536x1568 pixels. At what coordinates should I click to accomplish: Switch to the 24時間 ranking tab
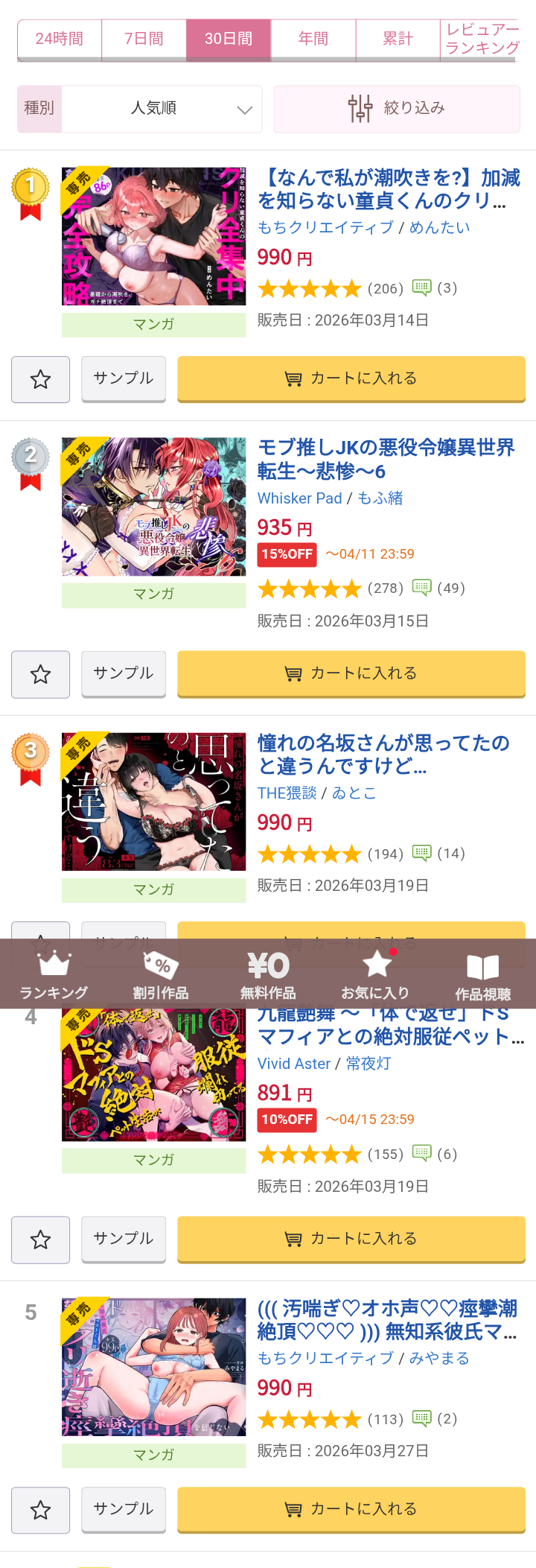pos(60,39)
